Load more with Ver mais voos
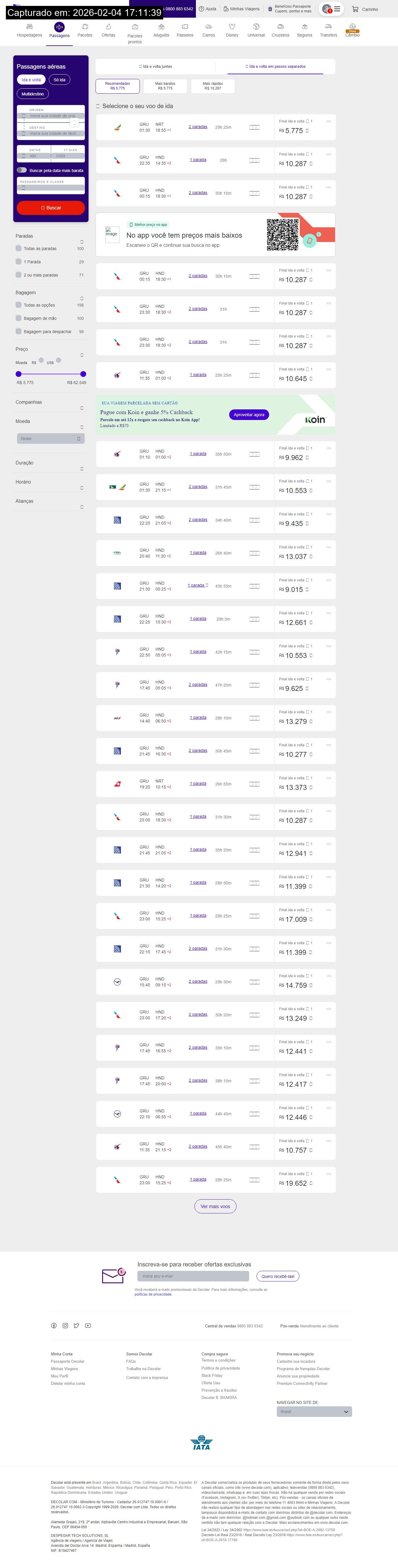 pyautogui.click(x=215, y=1206)
